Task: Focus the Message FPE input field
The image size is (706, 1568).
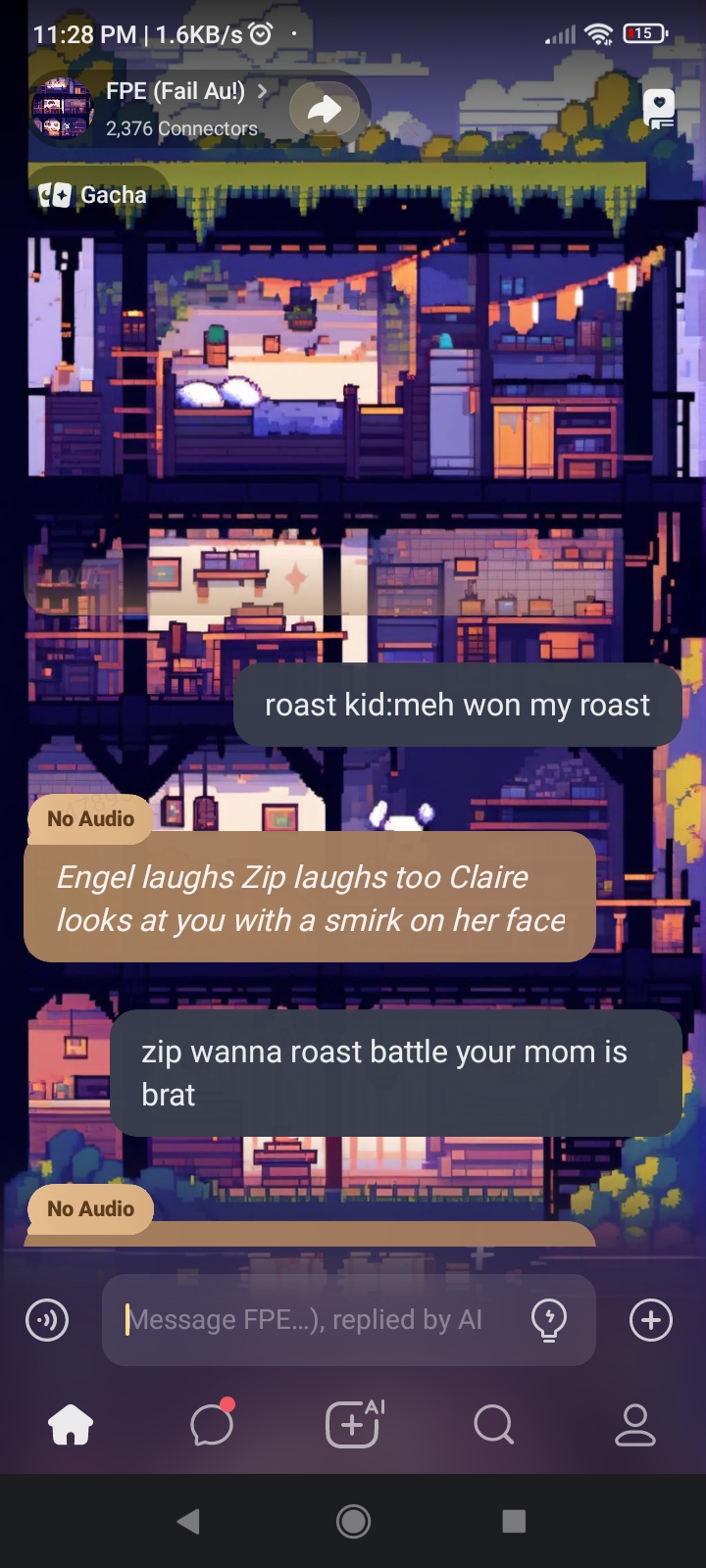Action: tap(314, 1320)
